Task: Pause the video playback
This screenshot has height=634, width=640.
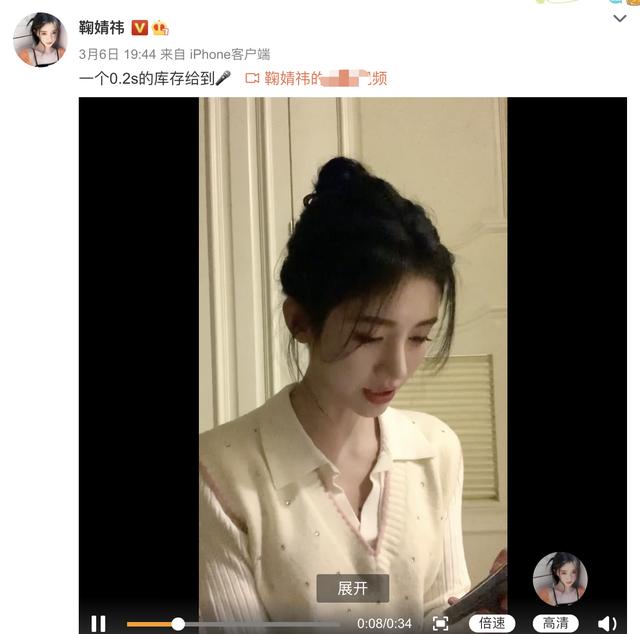Action: coord(98,623)
